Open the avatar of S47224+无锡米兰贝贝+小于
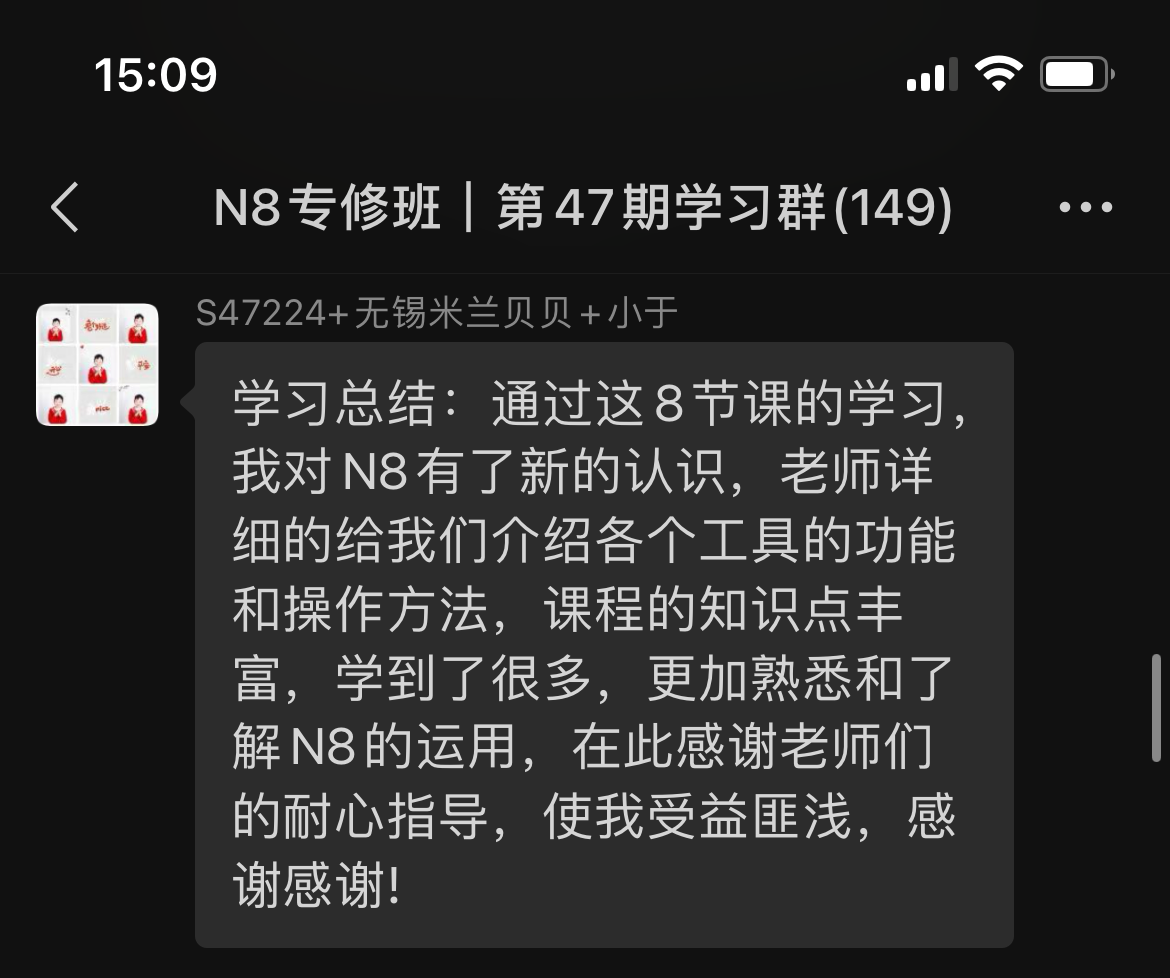Screen dimensions: 1170x978 (97, 365)
